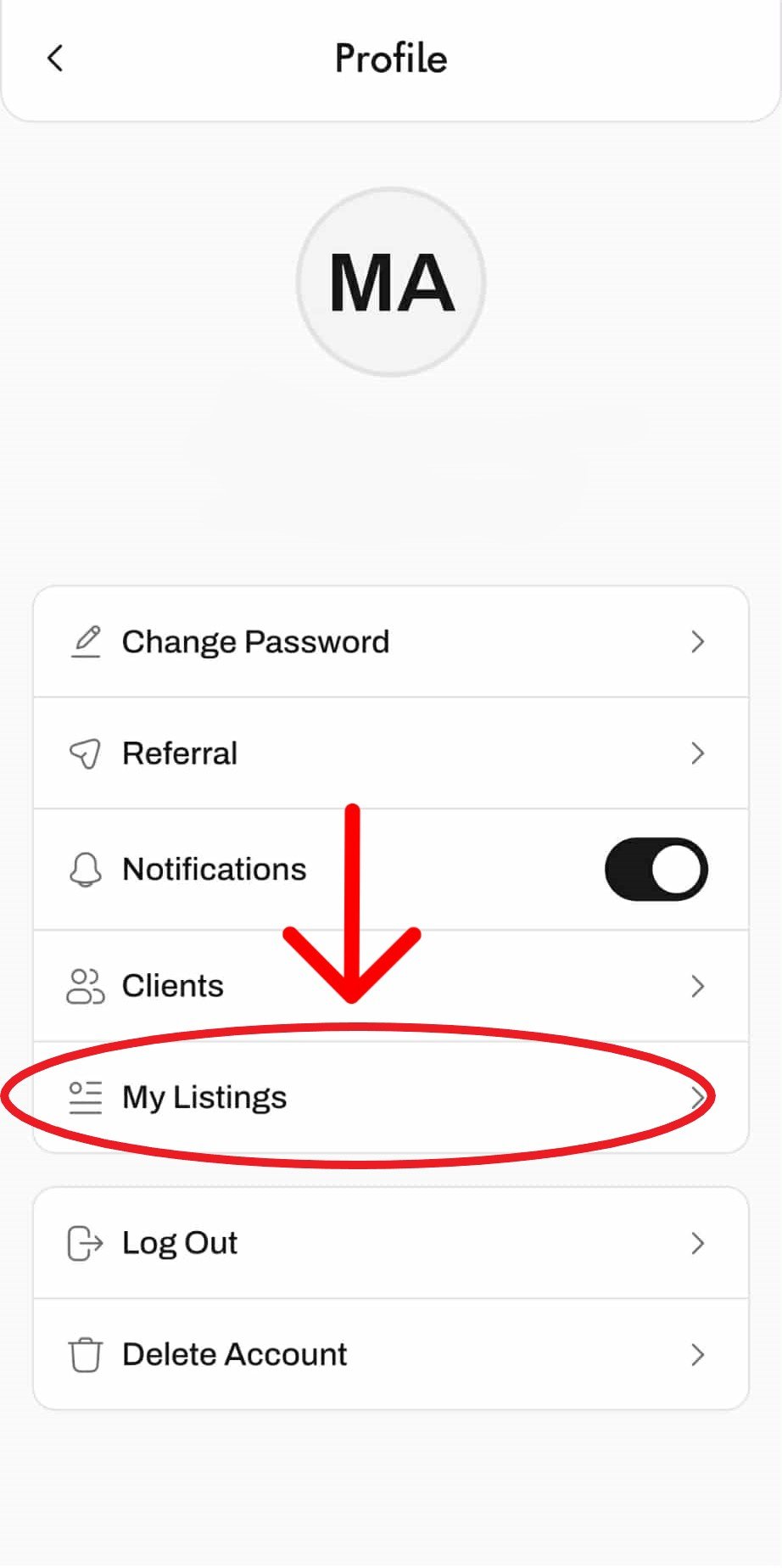Open the Change Password row
This screenshot has width=782, height=1568.
click(x=390, y=642)
